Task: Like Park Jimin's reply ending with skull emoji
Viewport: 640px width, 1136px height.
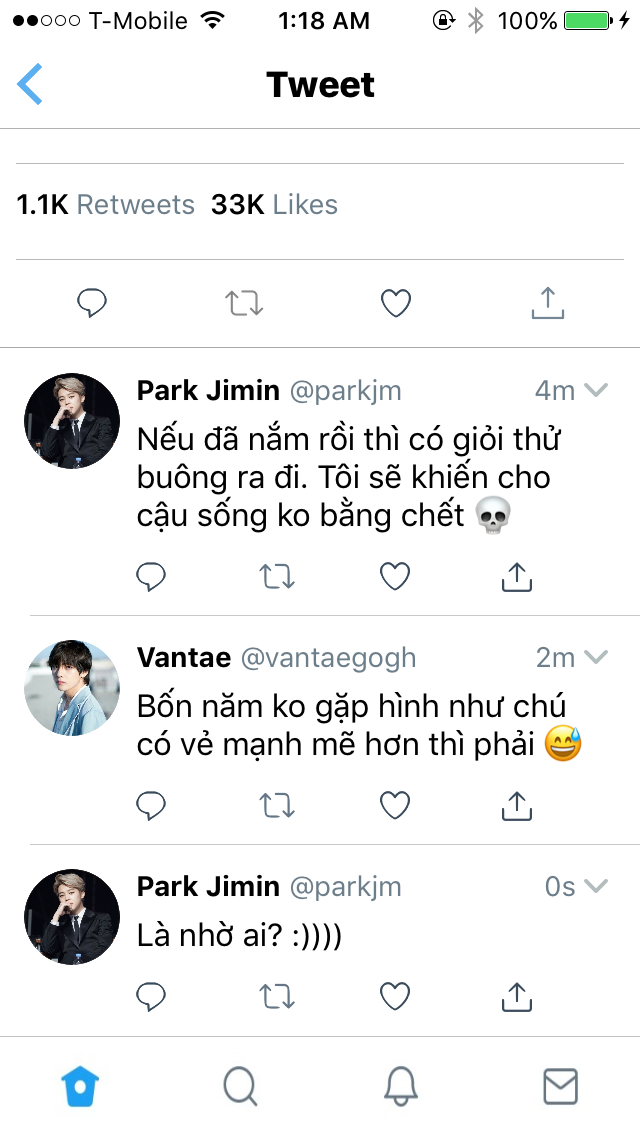Action: click(396, 576)
